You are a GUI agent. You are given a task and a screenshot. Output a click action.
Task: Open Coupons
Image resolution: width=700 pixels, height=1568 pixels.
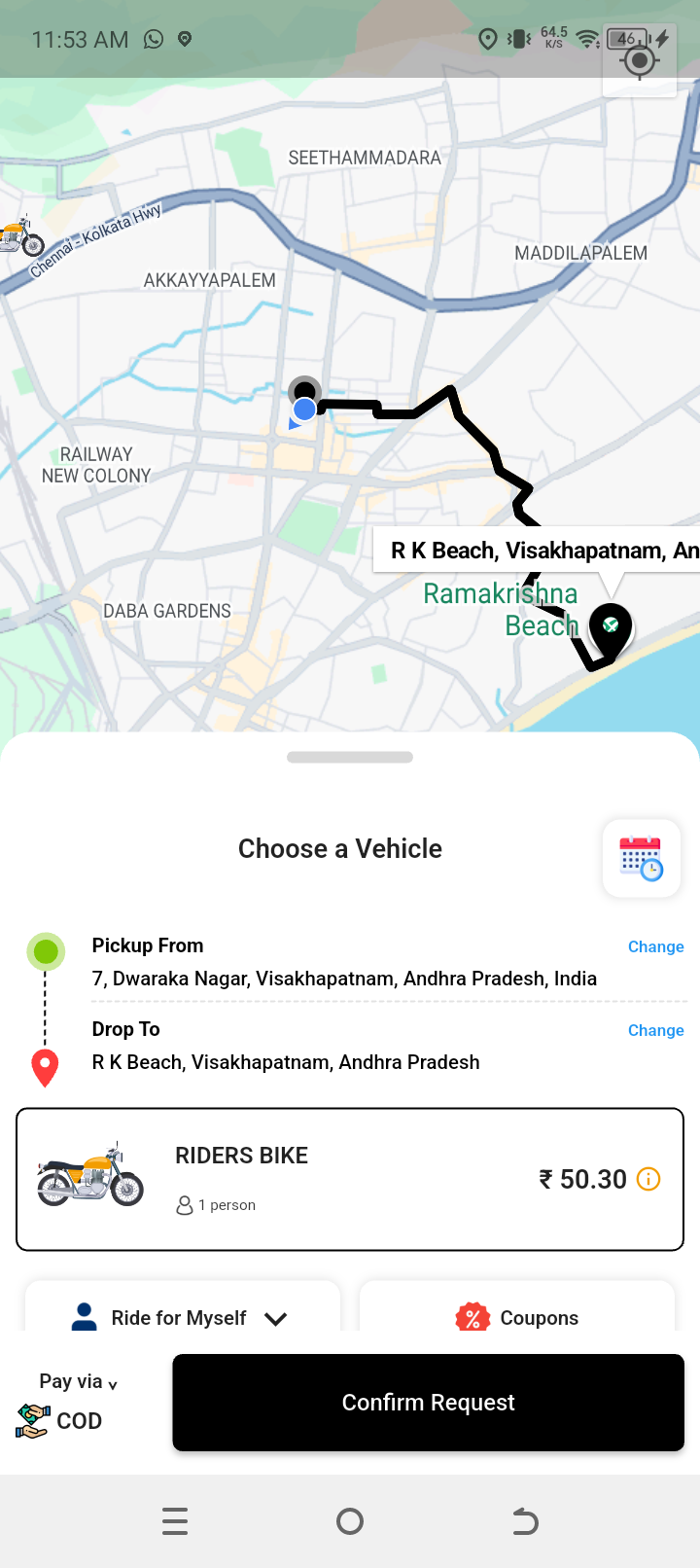[x=517, y=1317]
